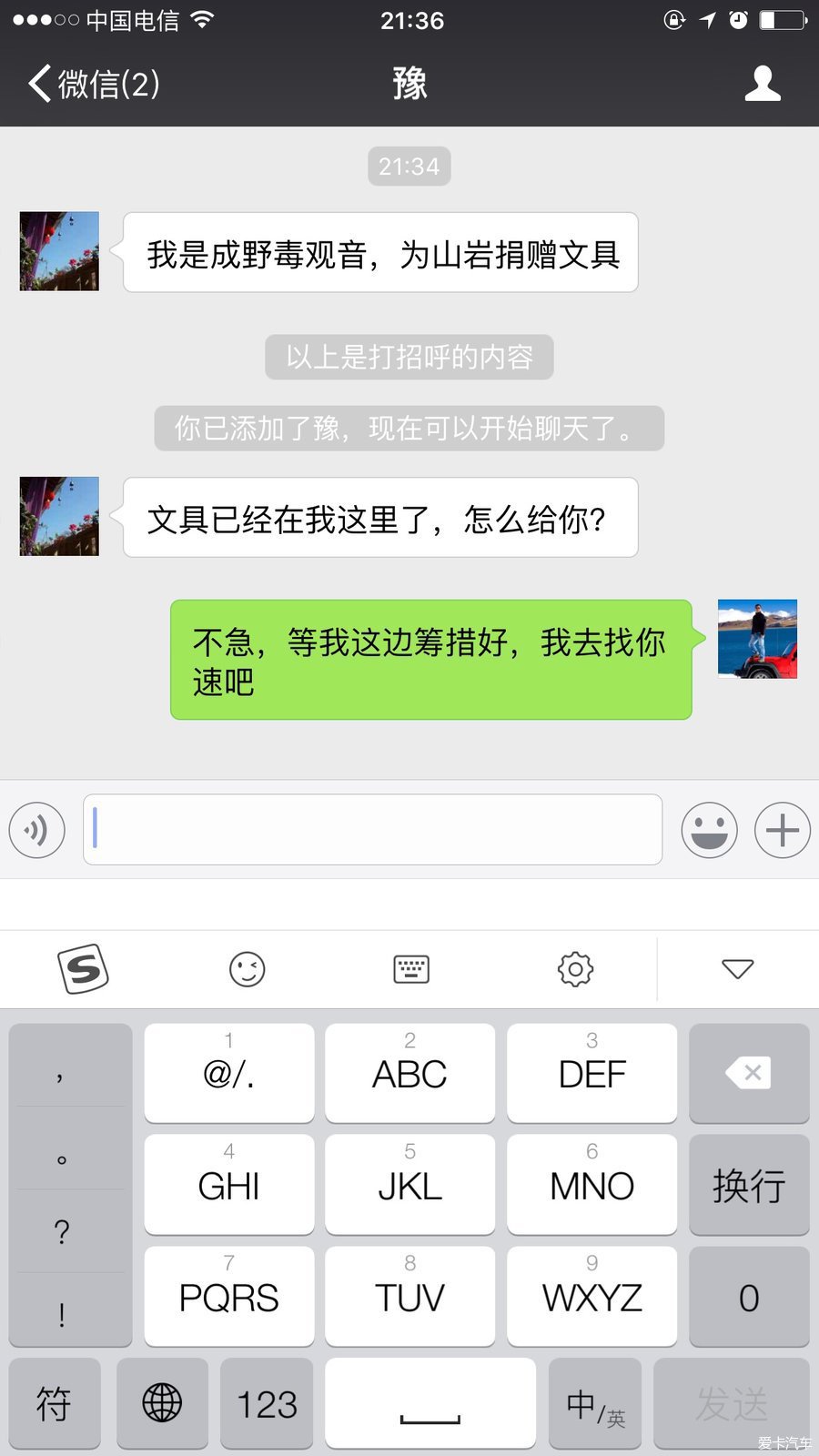Open keyboard settings gear
The width and height of the screenshot is (819, 1456).
pos(575,969)
